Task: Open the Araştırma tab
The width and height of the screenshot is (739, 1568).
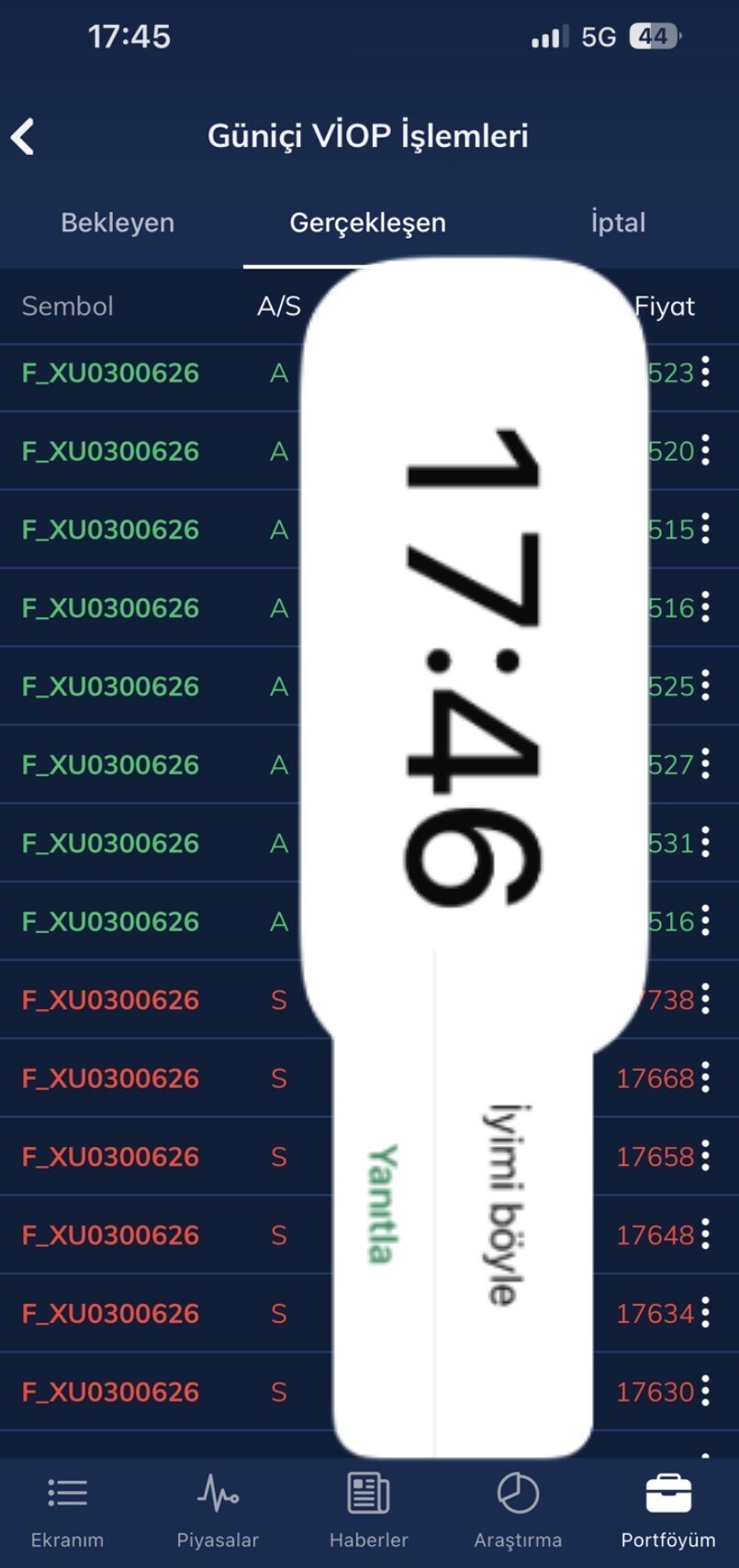Action: click(x=518, y=1511)
